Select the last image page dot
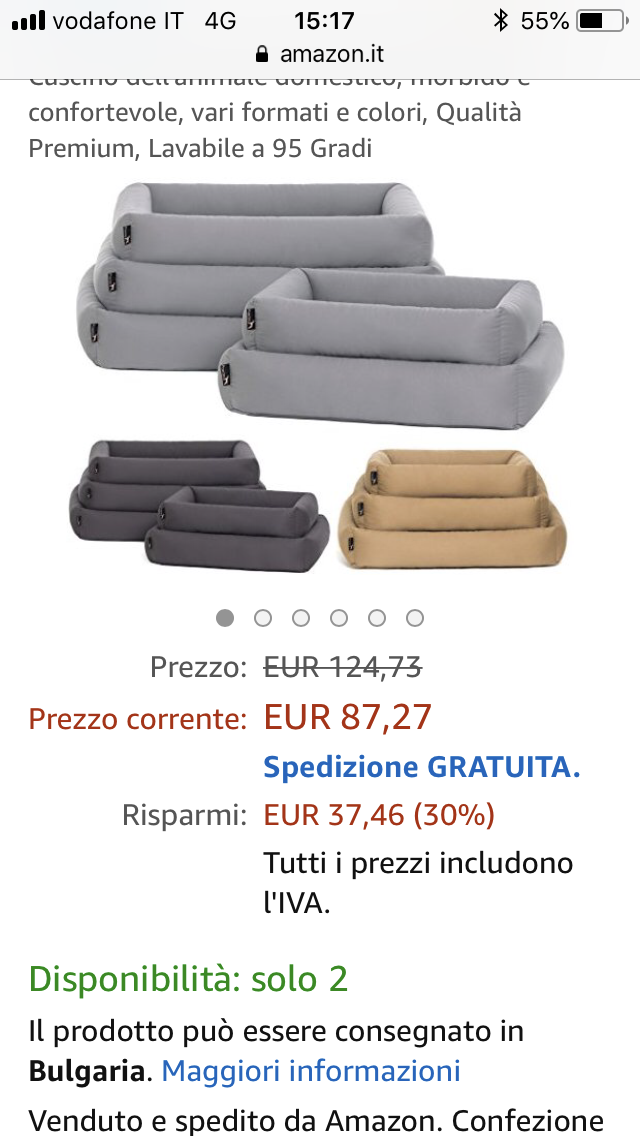The width and height of the screenshot is (640, 1136). point(415,618)
